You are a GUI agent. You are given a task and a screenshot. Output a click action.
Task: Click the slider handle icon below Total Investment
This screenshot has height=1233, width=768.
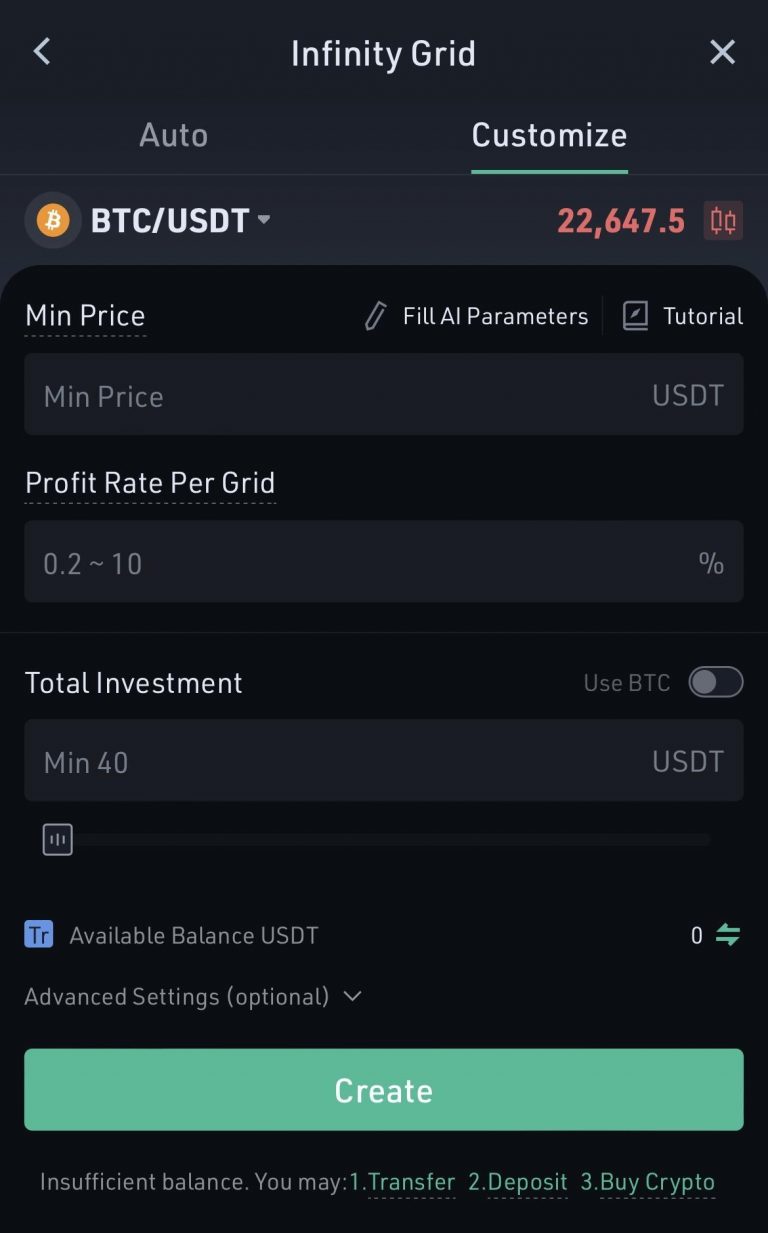pyautogui.click(x=56, y=839)
